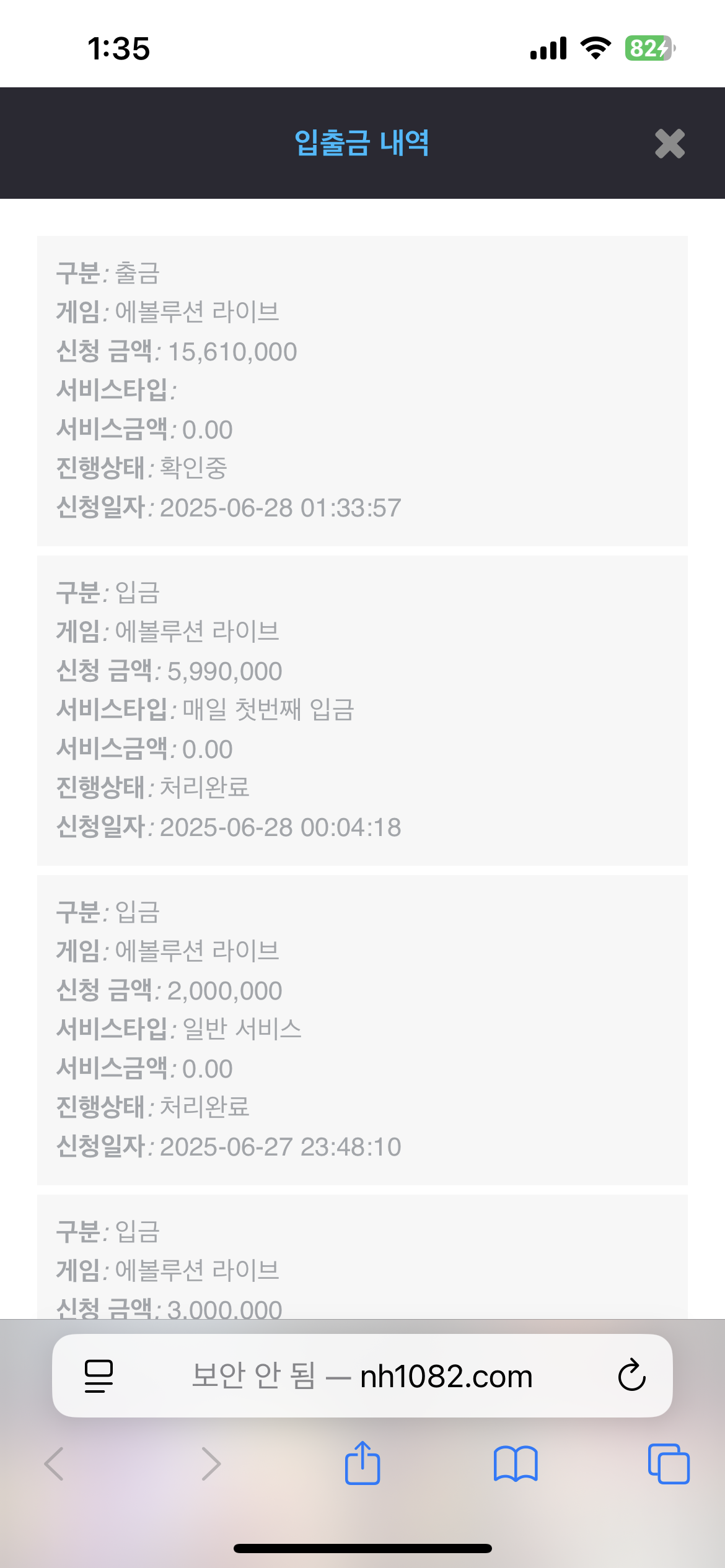
Task: Open Safari bookmarks
Action: coord(516,1463)
